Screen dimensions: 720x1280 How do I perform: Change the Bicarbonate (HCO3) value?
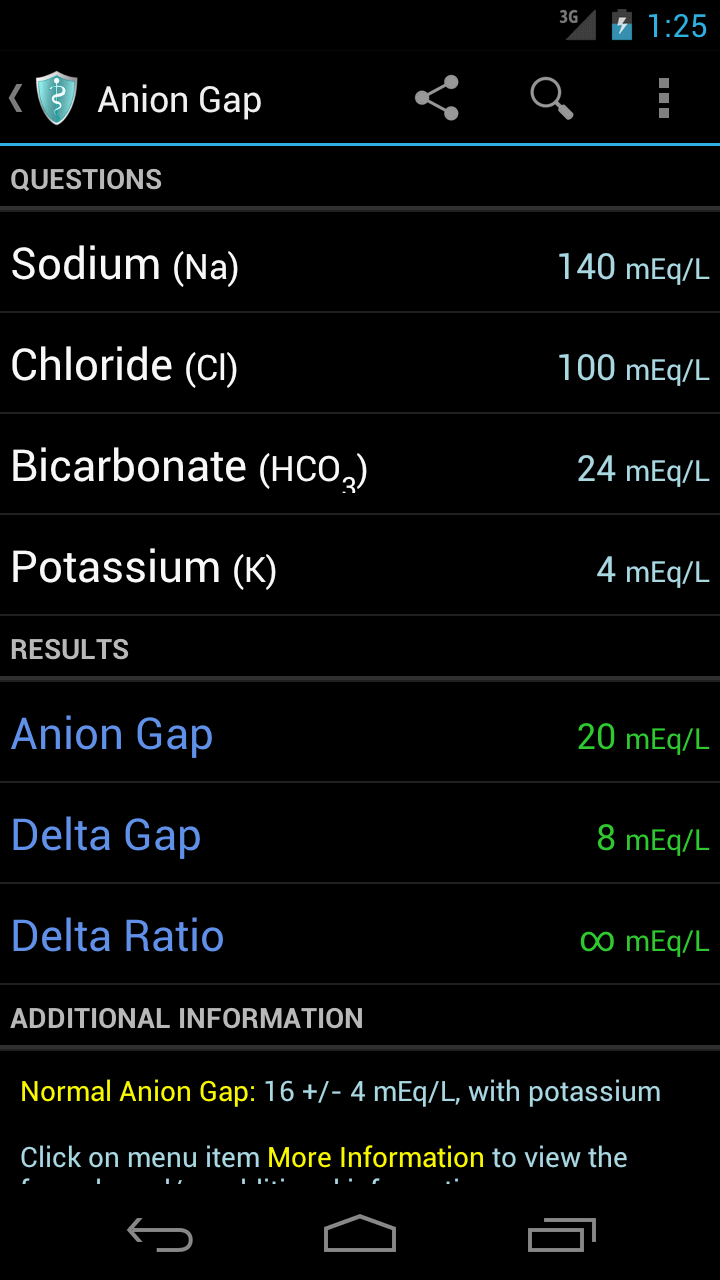360,467
